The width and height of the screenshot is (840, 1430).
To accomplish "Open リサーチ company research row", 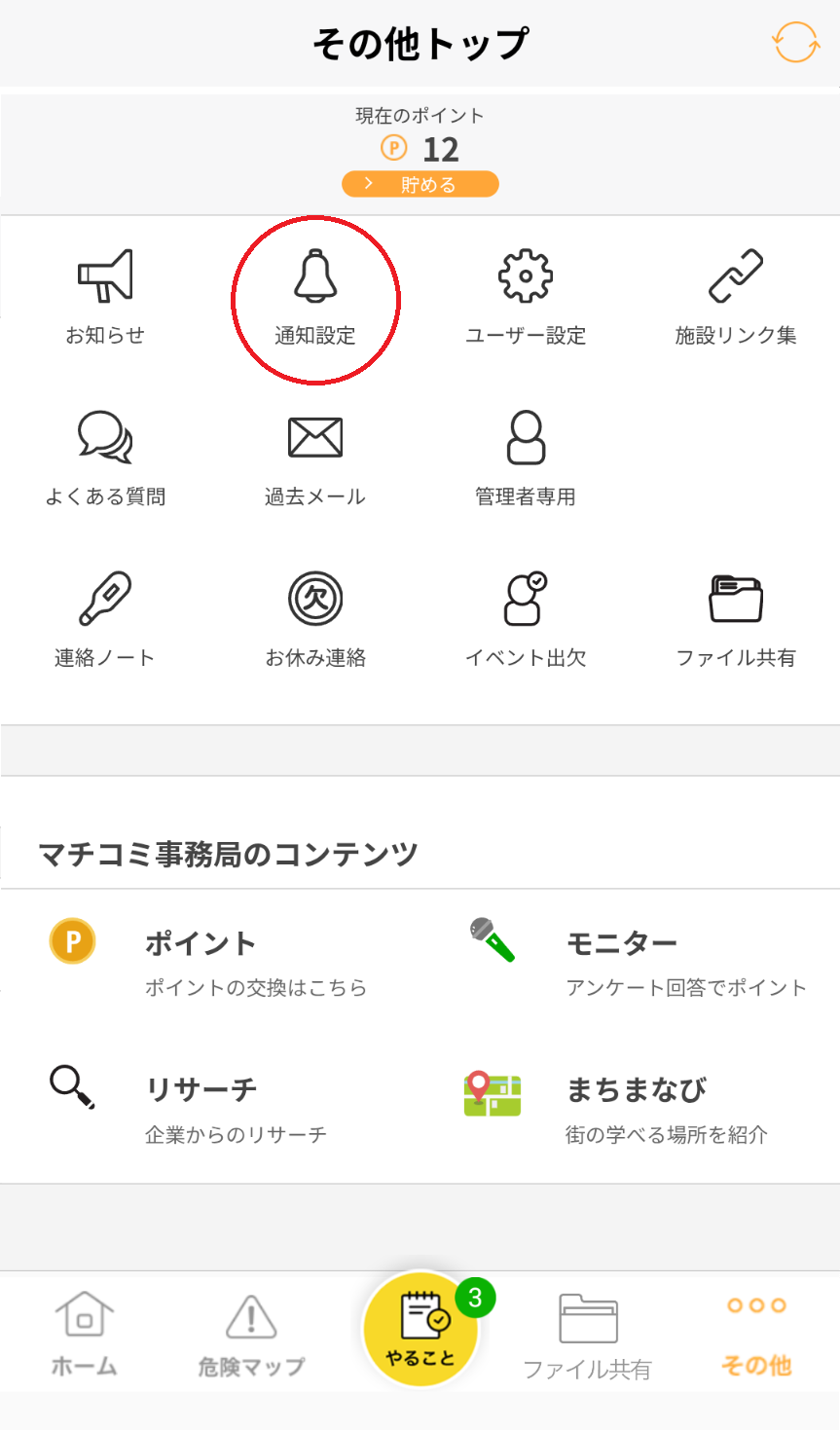I will point(209,1108).
